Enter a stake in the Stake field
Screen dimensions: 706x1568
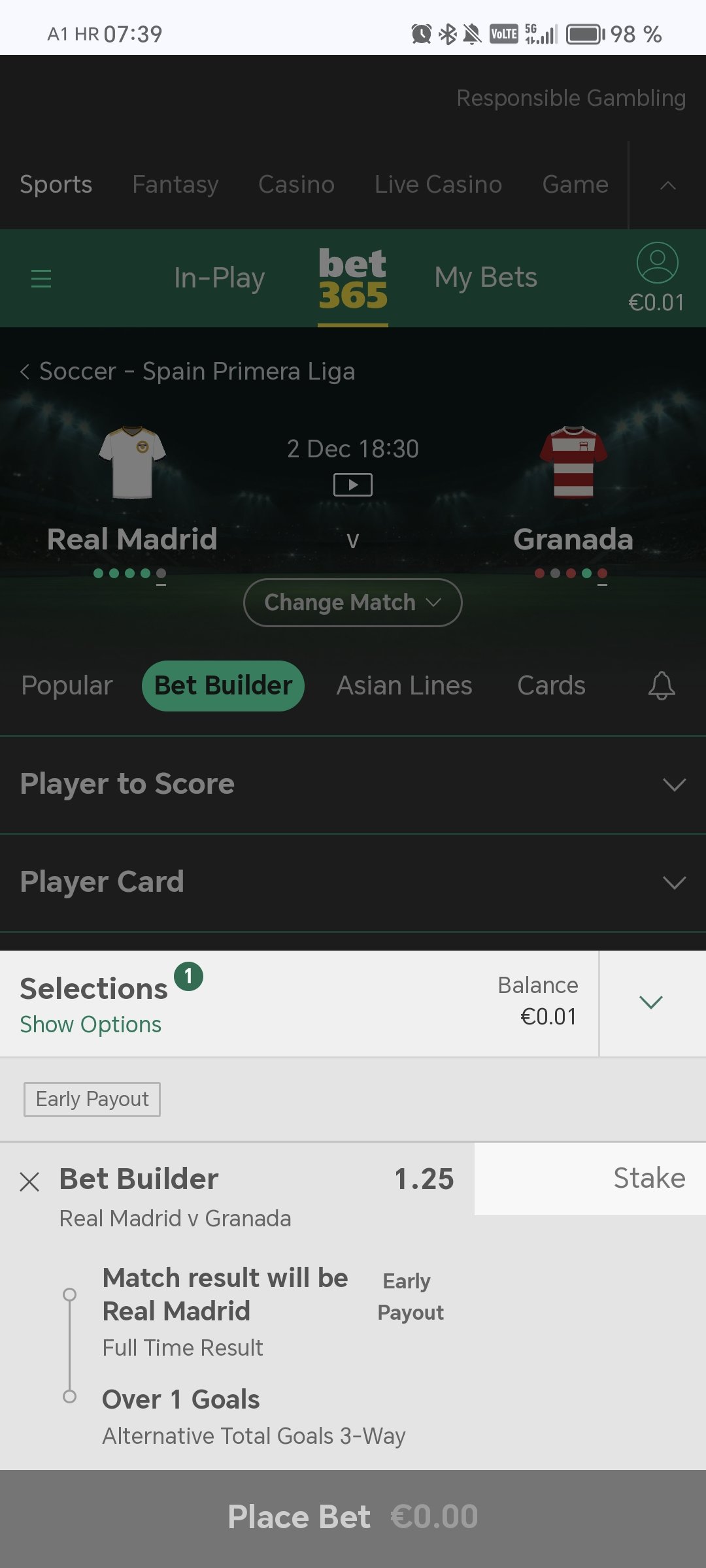click(x=590, y=1179)
